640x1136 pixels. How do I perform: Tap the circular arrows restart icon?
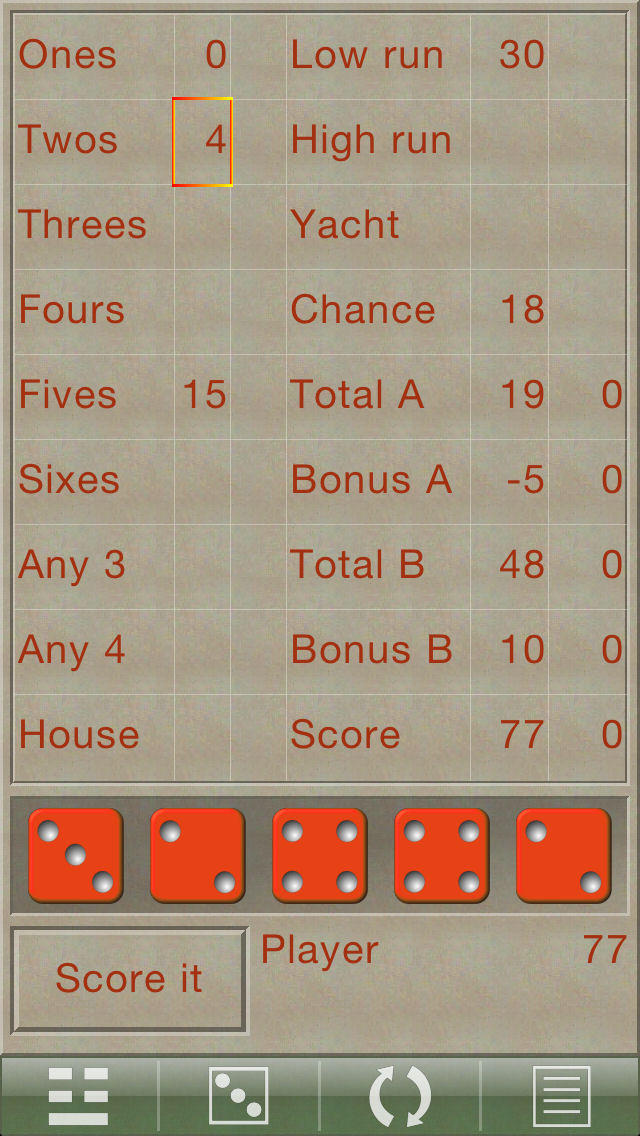click(399, 1095)
